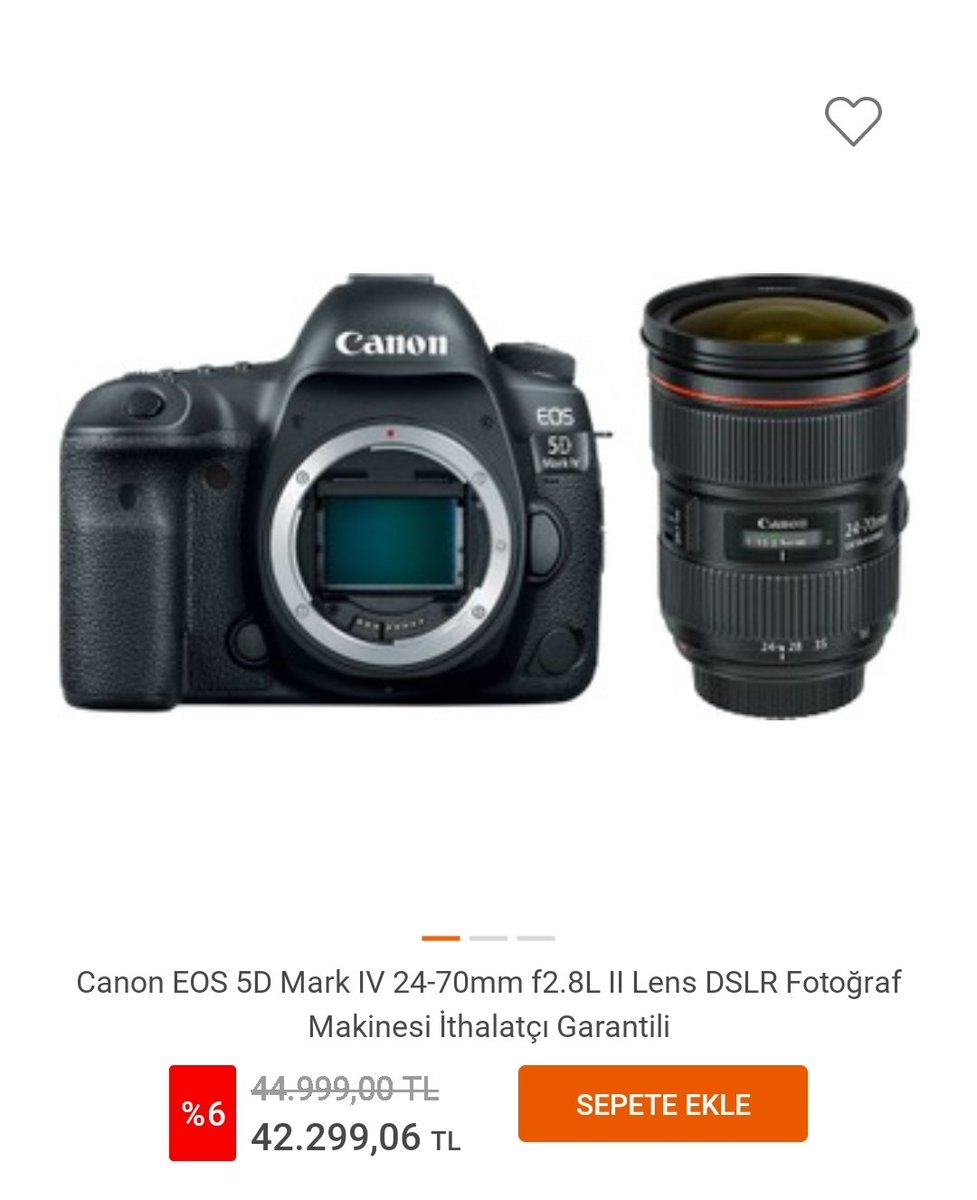Tap the SEPETE EKLE button
Image resolution: width=977 pixels, height=1200 pixels.
click(x=662, y=1104)
